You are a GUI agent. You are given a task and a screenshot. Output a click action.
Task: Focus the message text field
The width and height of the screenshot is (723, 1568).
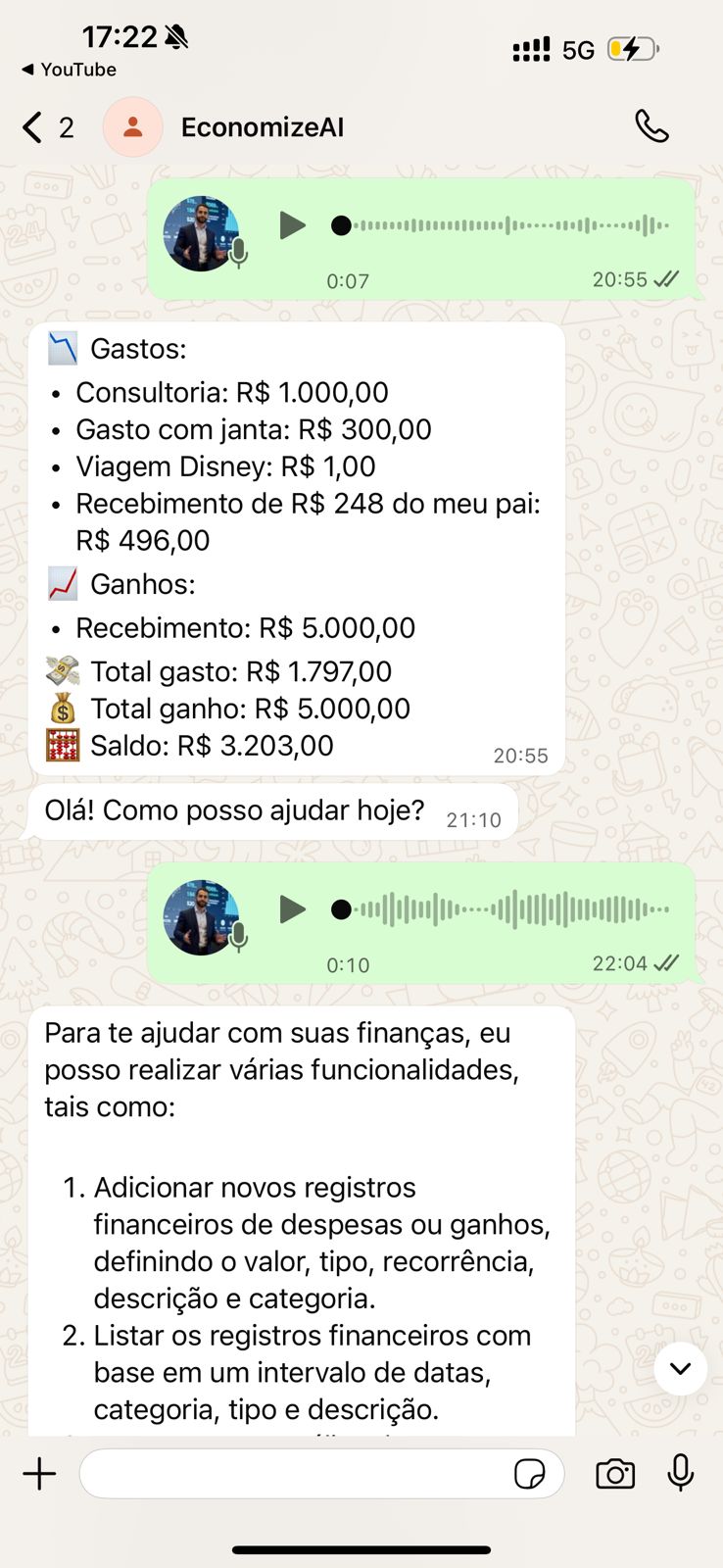294,1474
